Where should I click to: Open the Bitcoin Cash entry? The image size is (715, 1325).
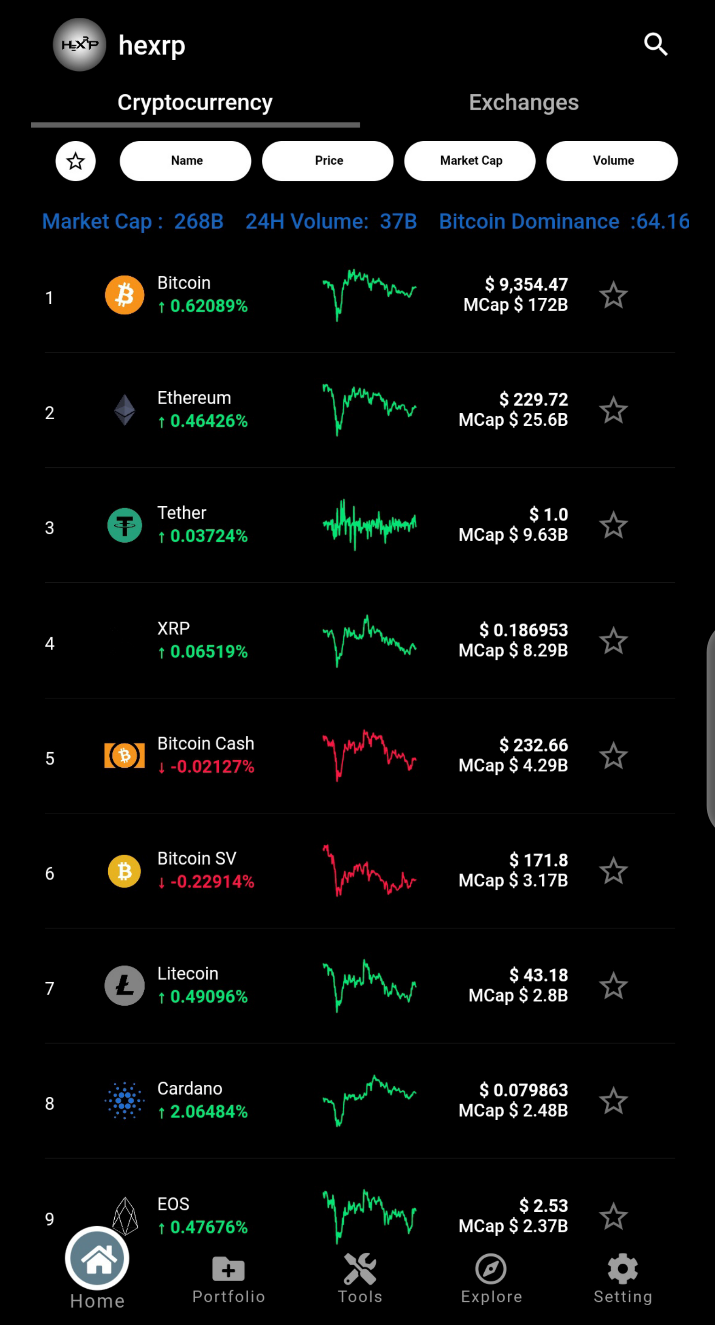pos(359,756)
